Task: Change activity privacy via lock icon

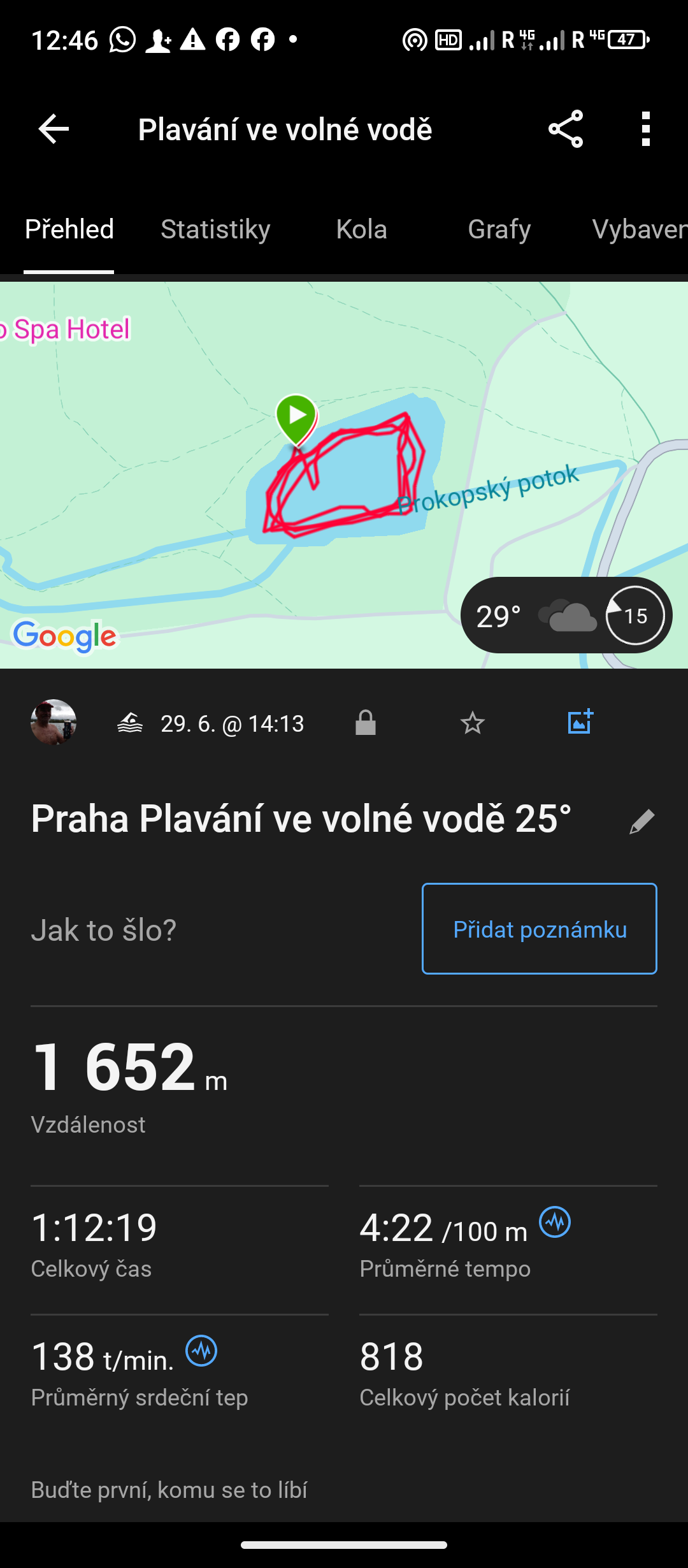Action: pyautogui.click(x=366, y=723)
